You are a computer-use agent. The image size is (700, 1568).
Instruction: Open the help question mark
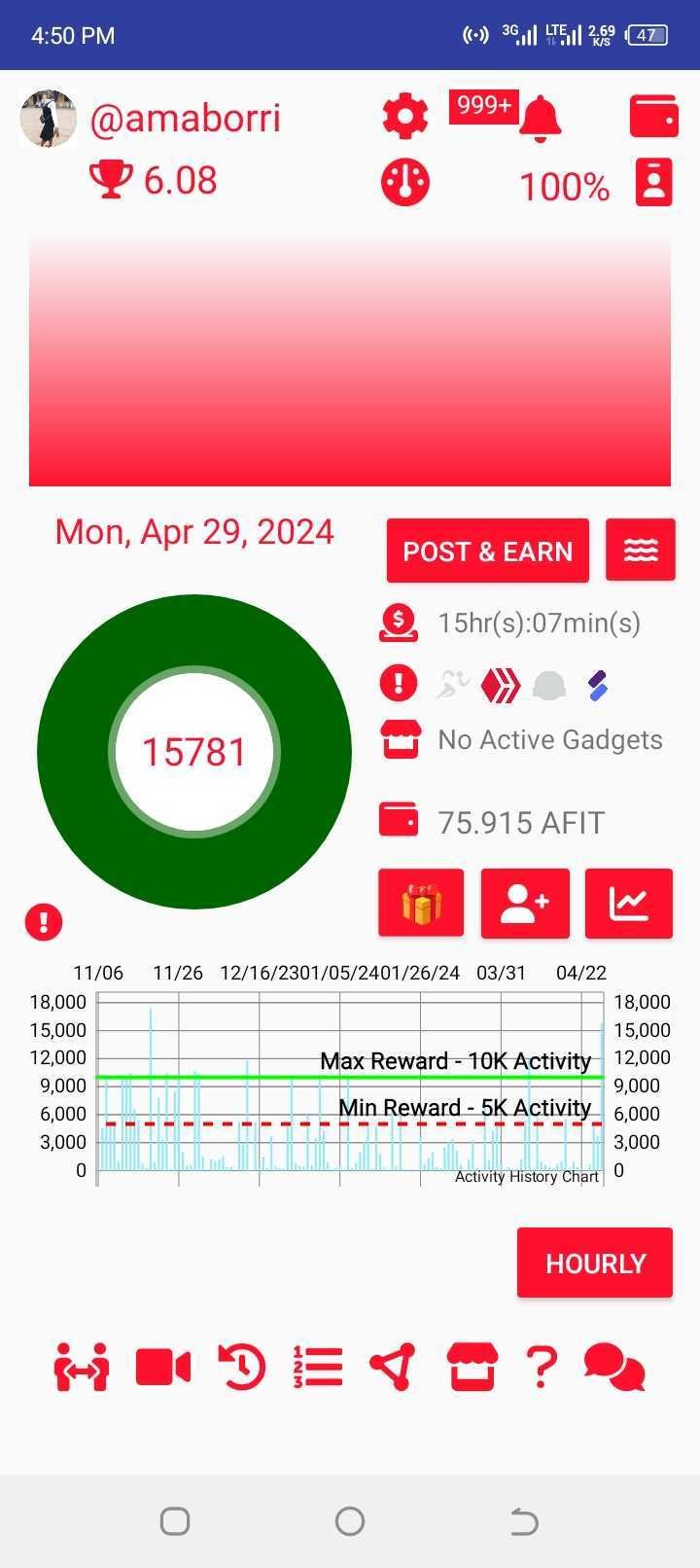[542, 1367]
